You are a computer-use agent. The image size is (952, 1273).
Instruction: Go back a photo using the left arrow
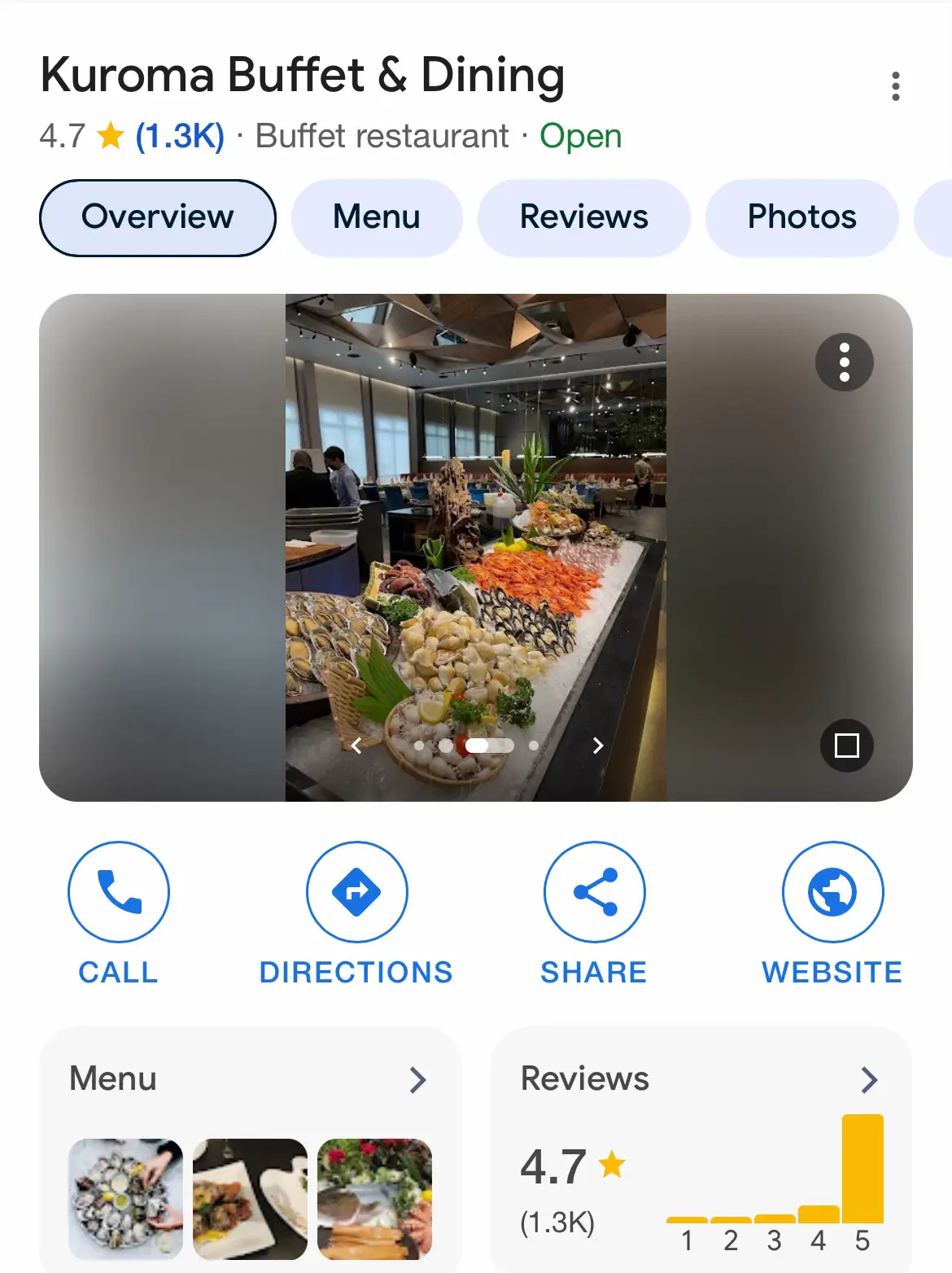pos(357,745)
